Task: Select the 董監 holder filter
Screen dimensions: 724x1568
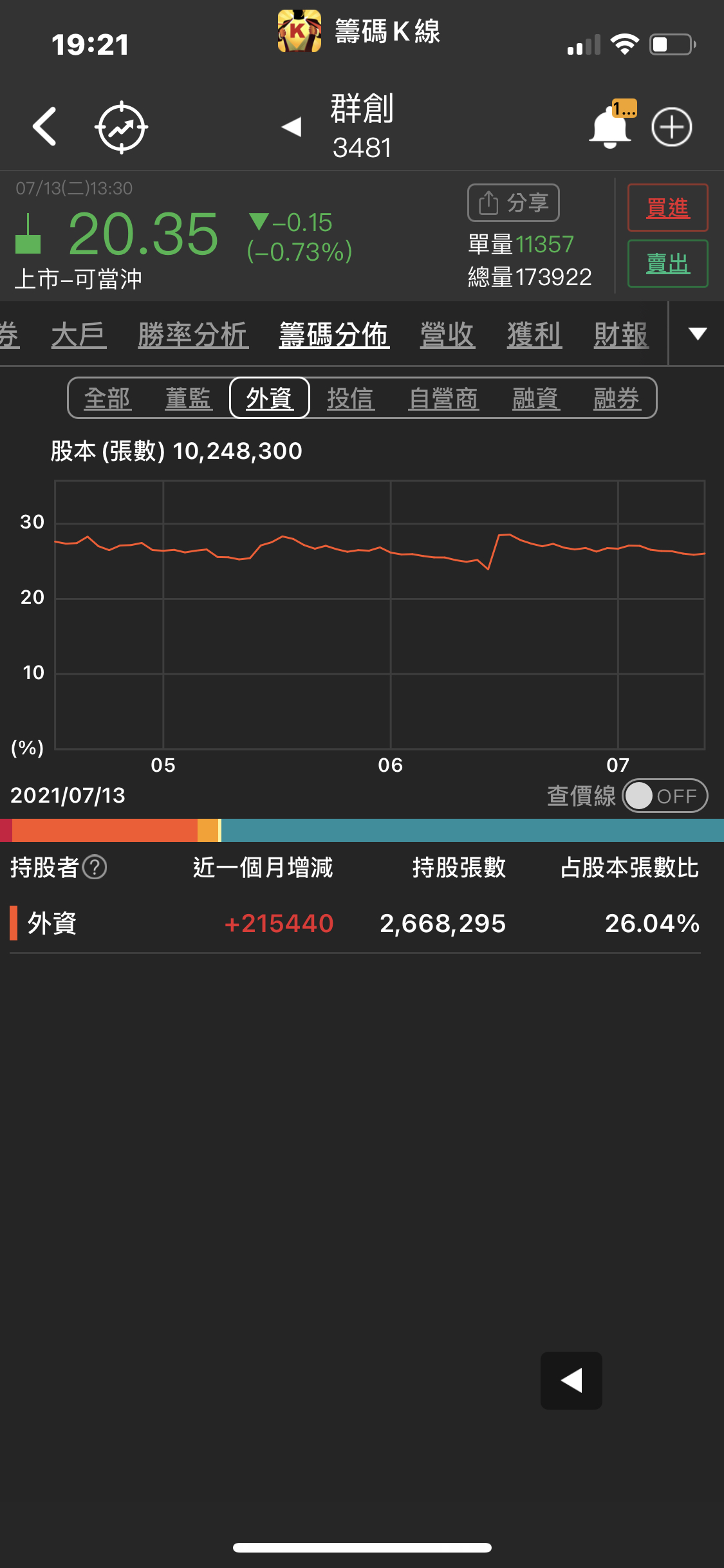Action: pos(188,398)
